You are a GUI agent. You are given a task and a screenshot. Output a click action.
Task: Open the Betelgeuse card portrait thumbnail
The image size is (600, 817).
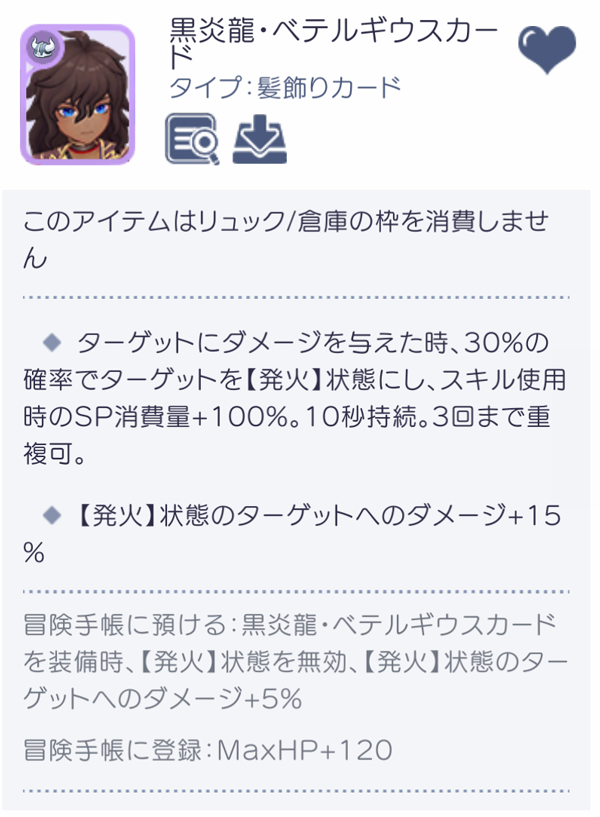click(x=77, y=95)
